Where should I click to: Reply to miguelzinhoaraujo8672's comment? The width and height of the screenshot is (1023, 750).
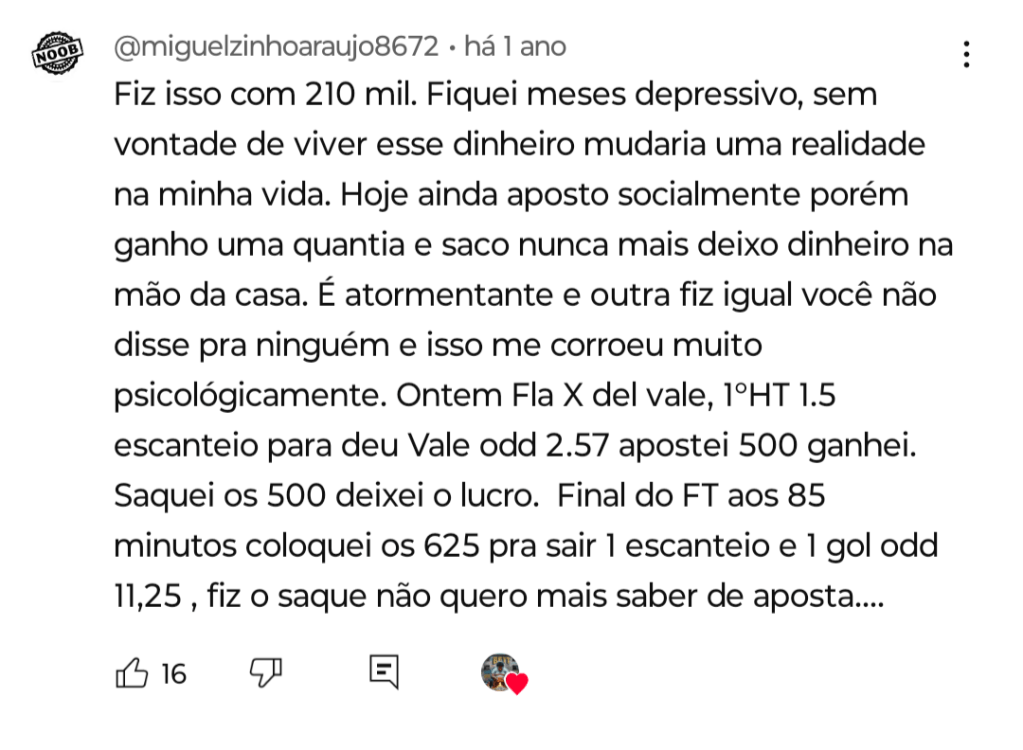click(384, 672)
